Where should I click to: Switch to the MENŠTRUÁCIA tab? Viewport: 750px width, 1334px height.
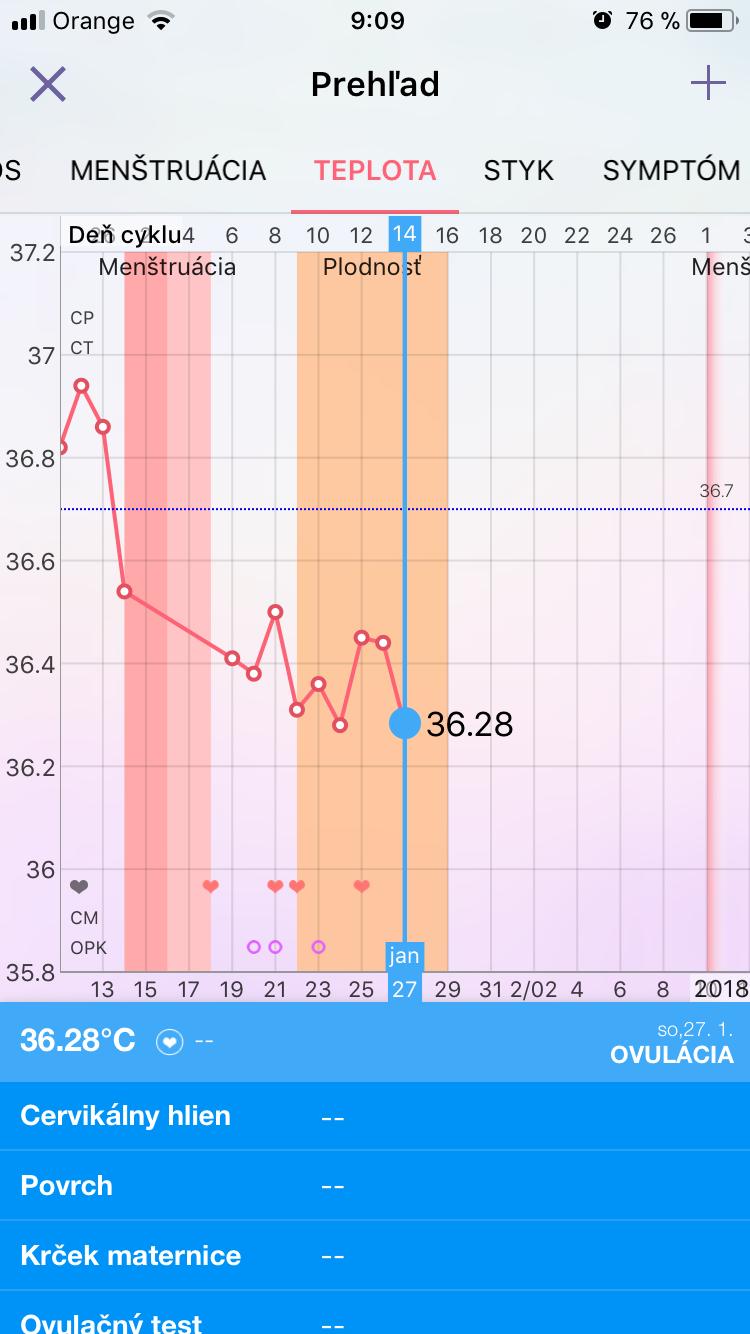click(168, 170)
